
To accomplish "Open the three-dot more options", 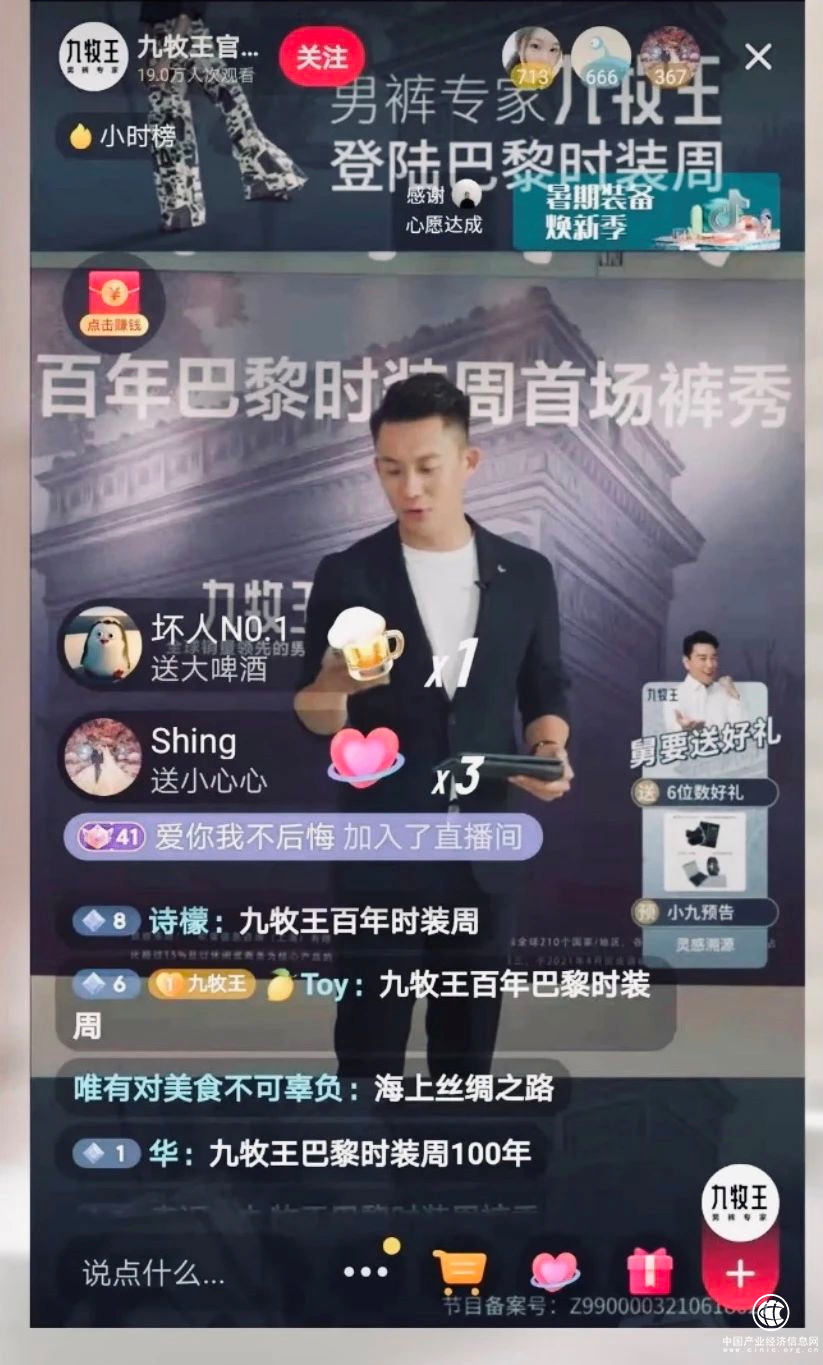I will 366,1271.
